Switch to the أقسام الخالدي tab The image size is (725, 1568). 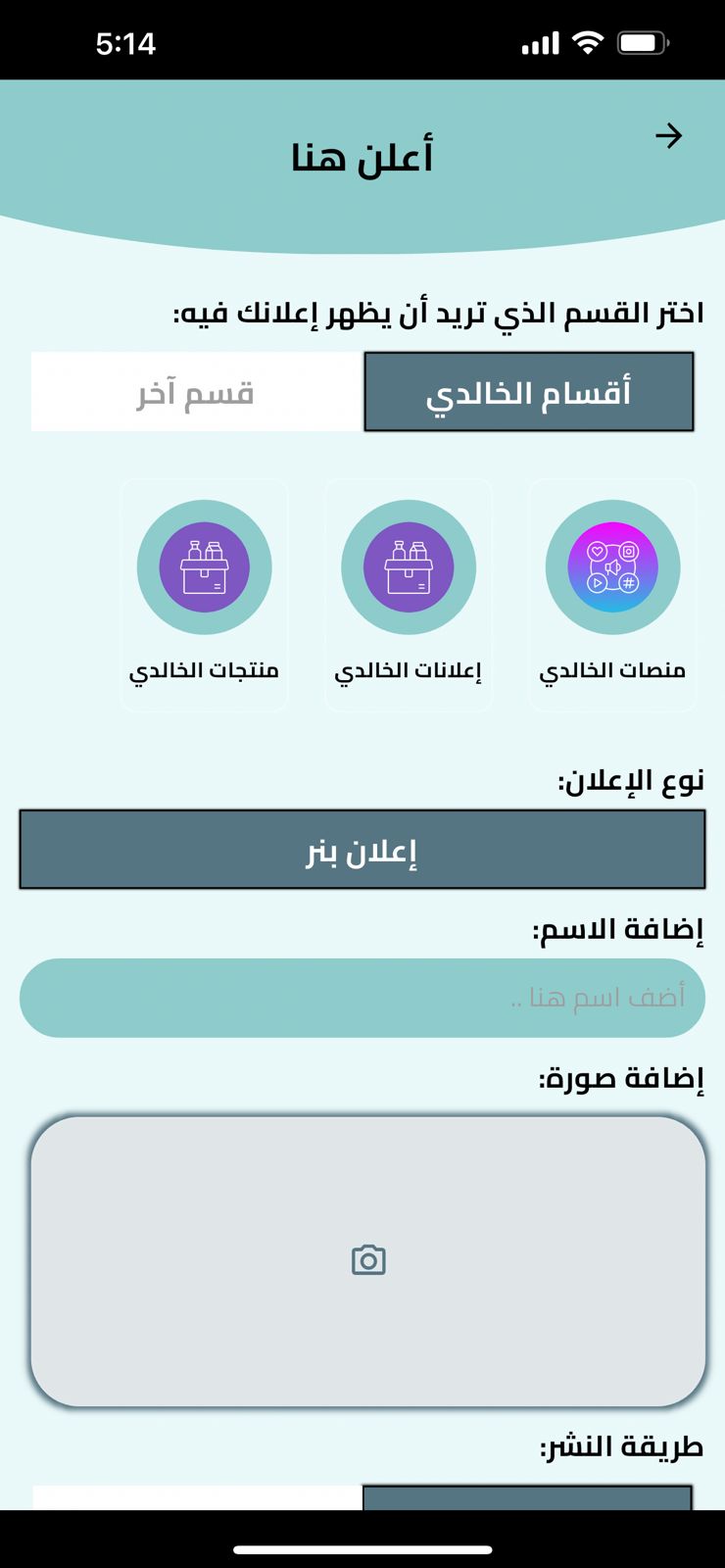(529, 392)
